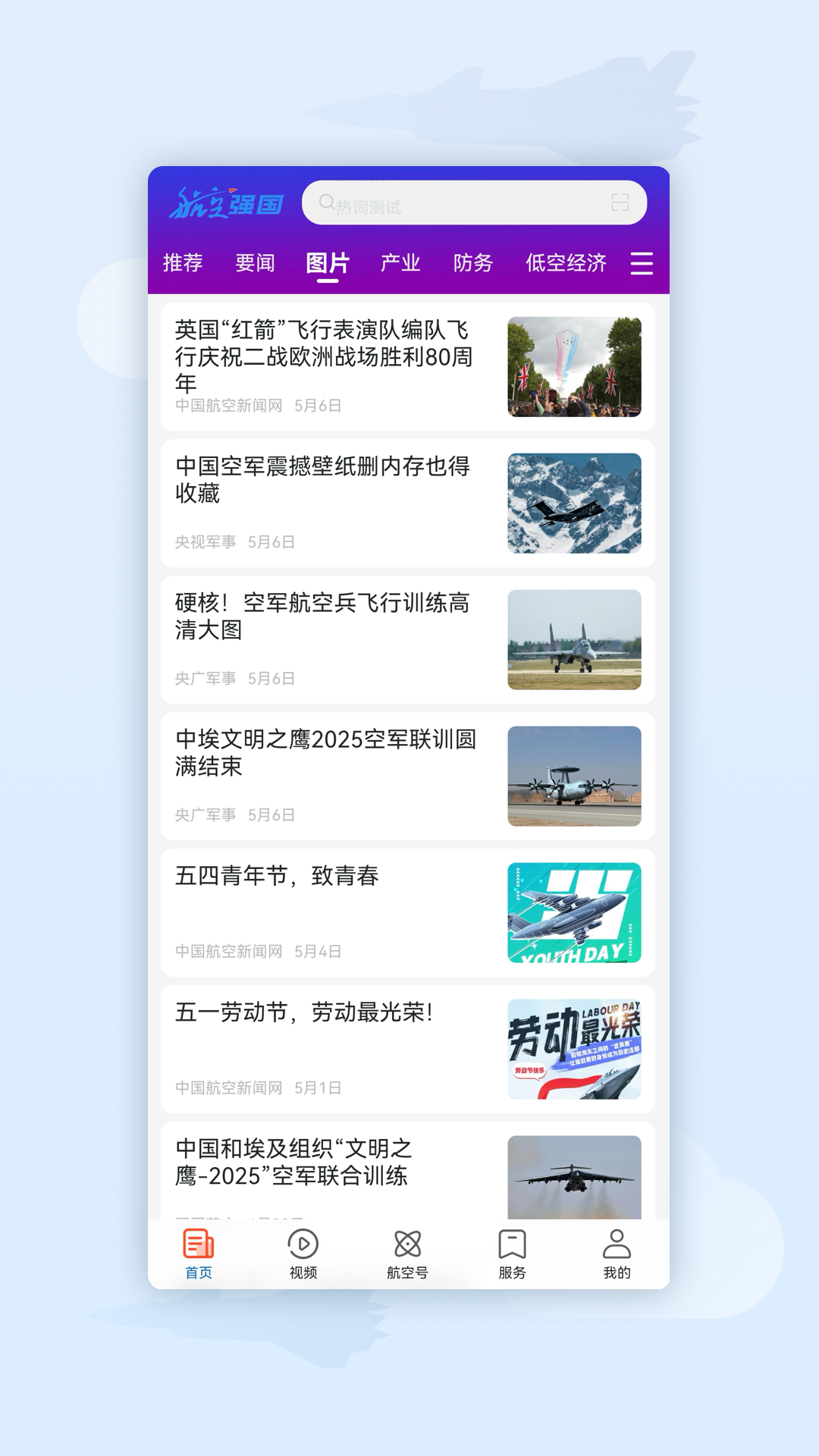Viewport: 819px width, 1456px height.
Task: Open the 低空经济 tab
Action: click(566, 263)
